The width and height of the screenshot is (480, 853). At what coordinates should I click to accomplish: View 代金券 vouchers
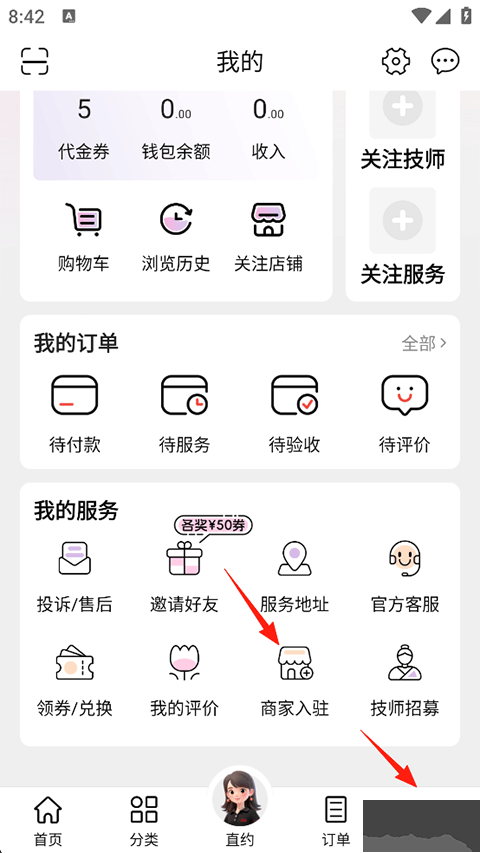tap(84, 129)
